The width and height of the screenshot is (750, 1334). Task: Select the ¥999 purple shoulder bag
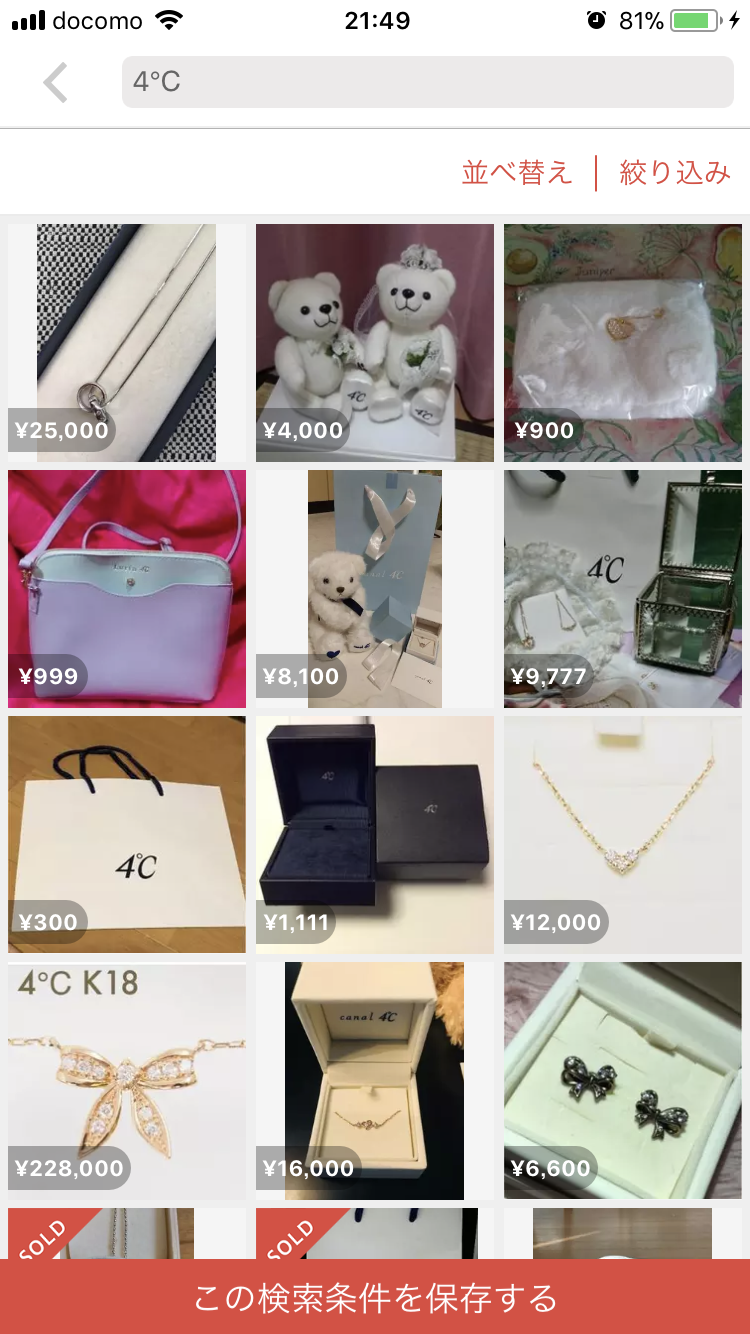point(127,589)
